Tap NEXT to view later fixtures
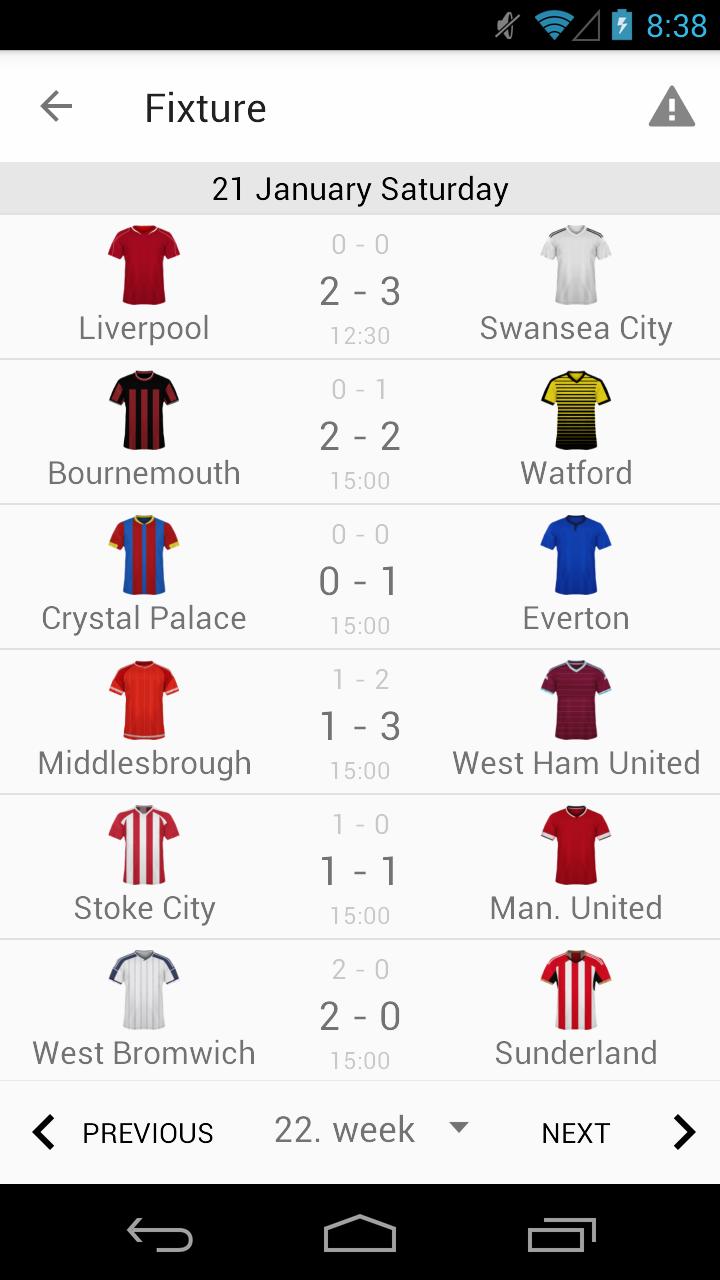The width and height of the screenshot is (720, 1280). pyautogui.click(x=575, y=1132)
